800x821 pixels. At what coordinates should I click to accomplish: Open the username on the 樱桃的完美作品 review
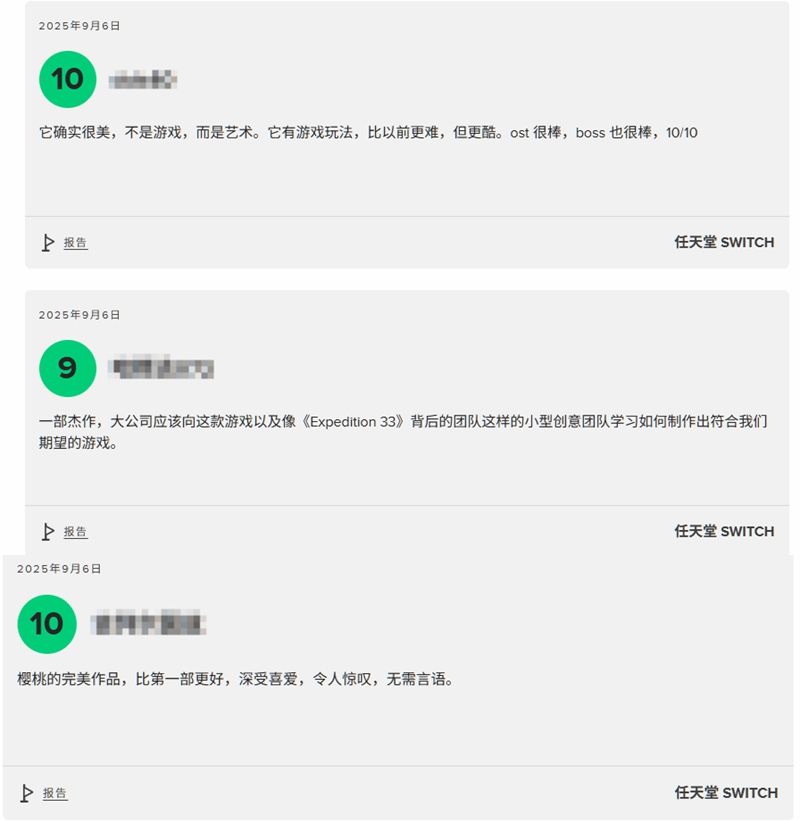click(x=148, y=624)
